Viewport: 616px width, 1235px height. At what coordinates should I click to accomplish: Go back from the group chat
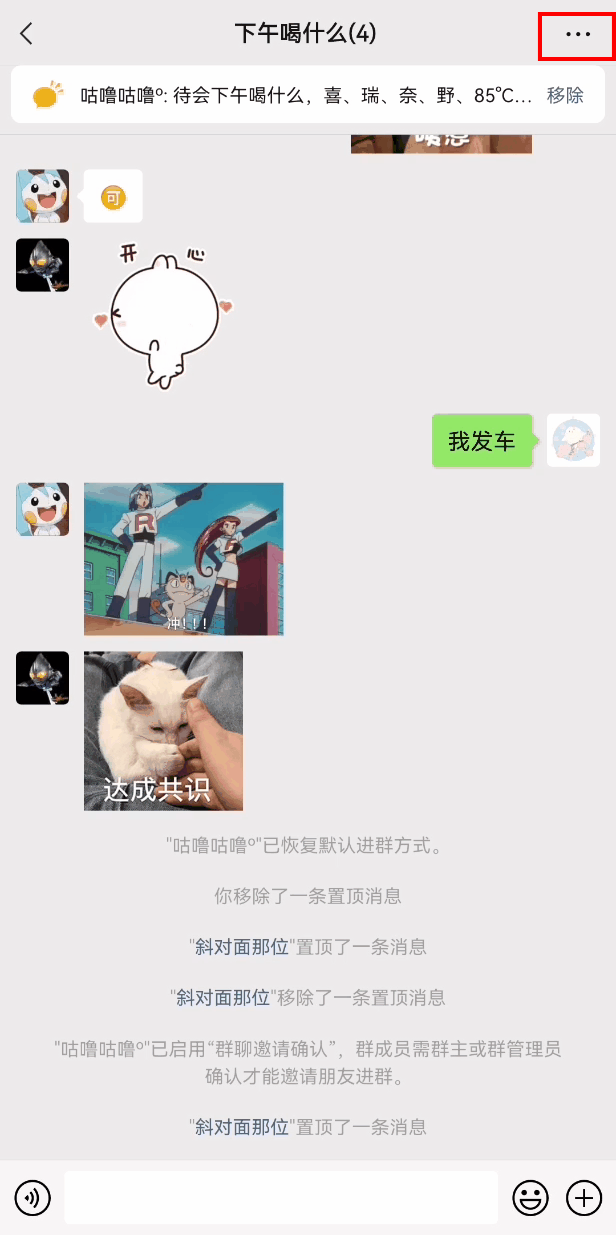tap(27, 34)
